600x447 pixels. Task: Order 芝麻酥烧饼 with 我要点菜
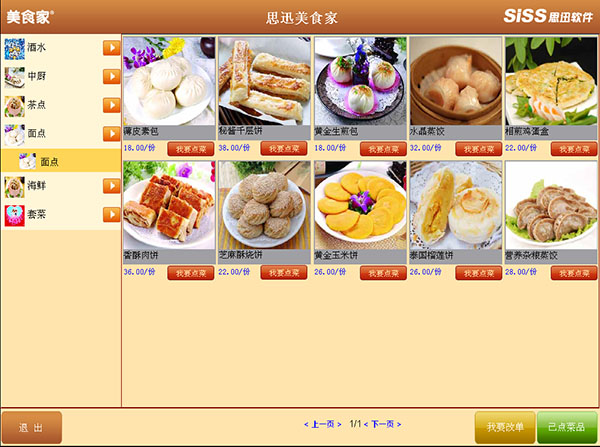284,272
